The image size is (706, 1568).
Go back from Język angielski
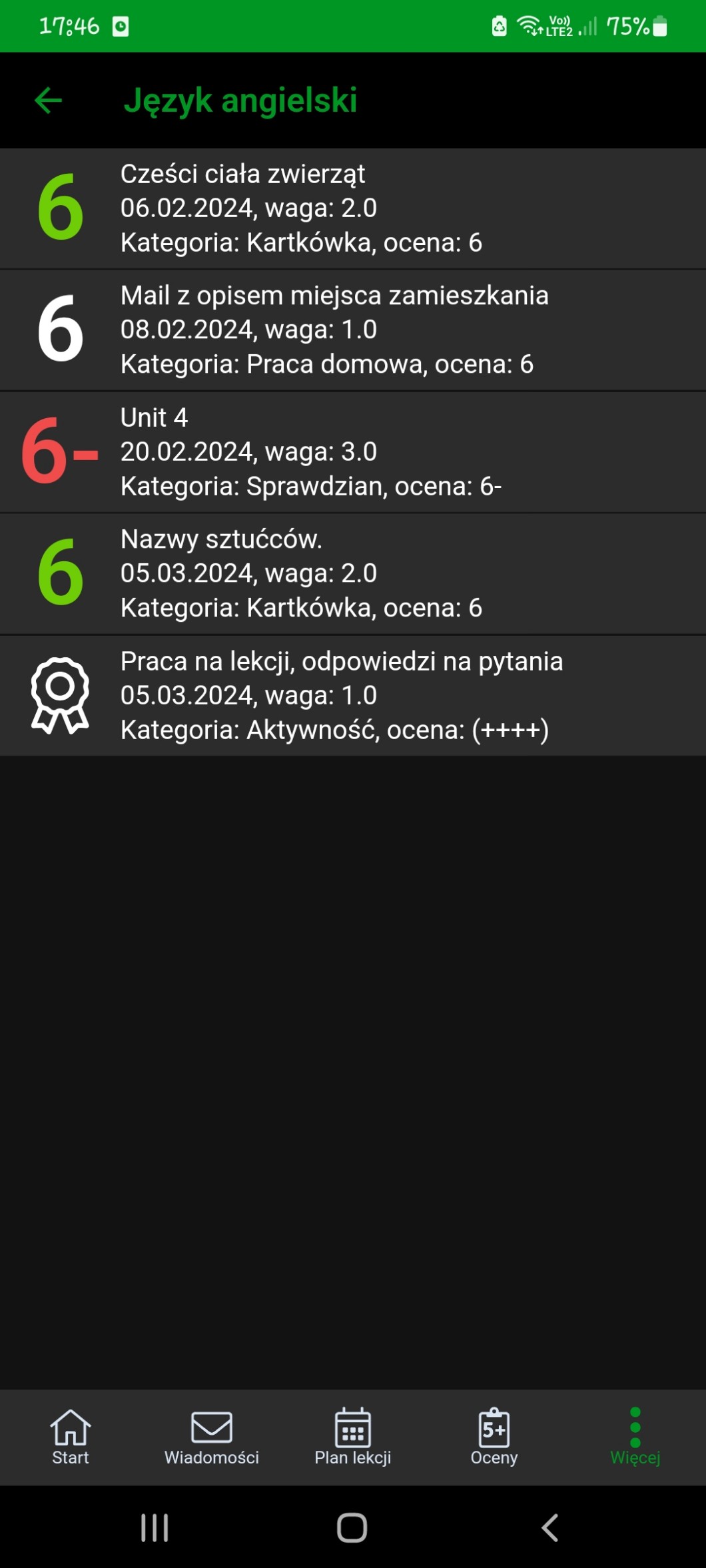pos(48,101)
